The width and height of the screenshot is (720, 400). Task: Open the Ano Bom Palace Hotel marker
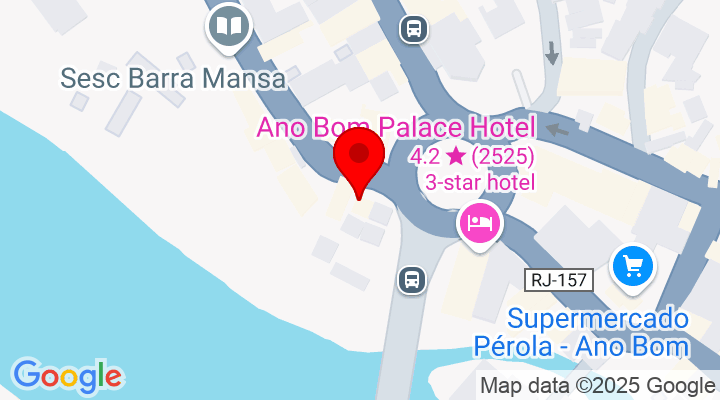479,223
